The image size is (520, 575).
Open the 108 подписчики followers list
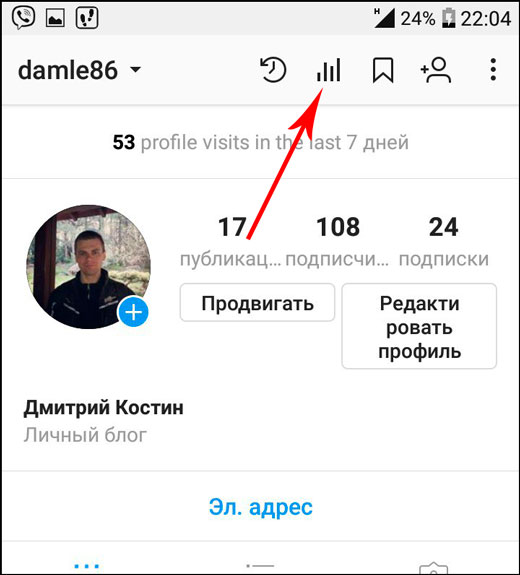(x=338, y=242)
